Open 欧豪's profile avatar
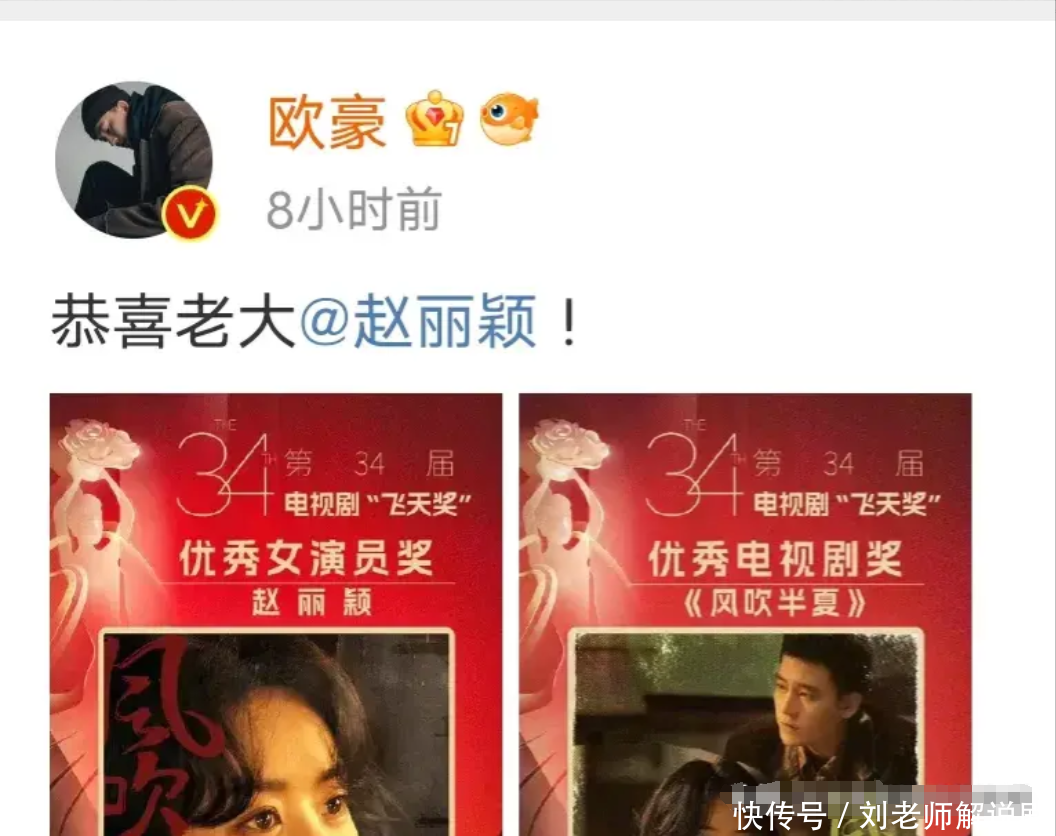The height and width of the screenshot is (836, 1056). [133, 159]
